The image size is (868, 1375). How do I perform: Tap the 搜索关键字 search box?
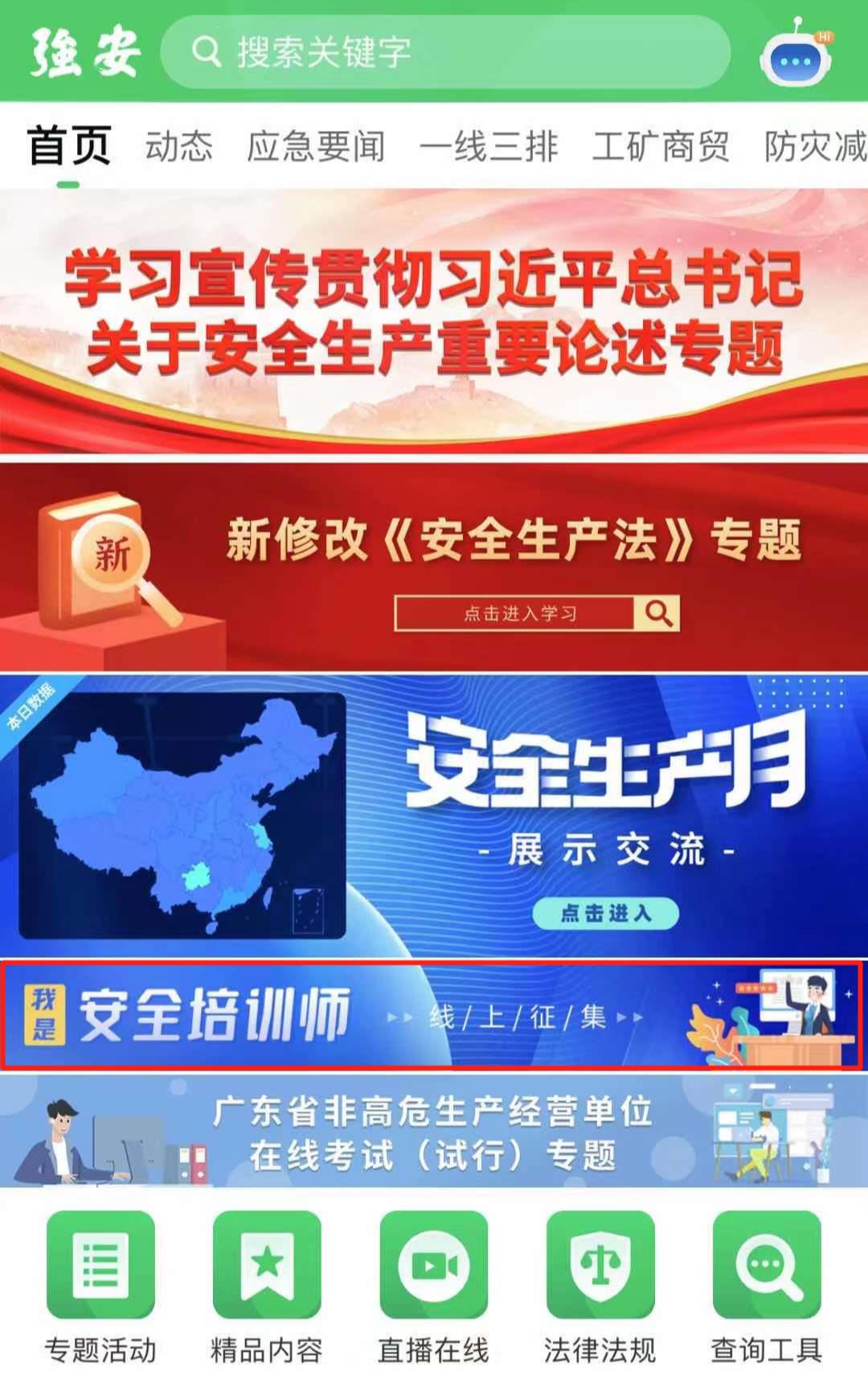444,52
